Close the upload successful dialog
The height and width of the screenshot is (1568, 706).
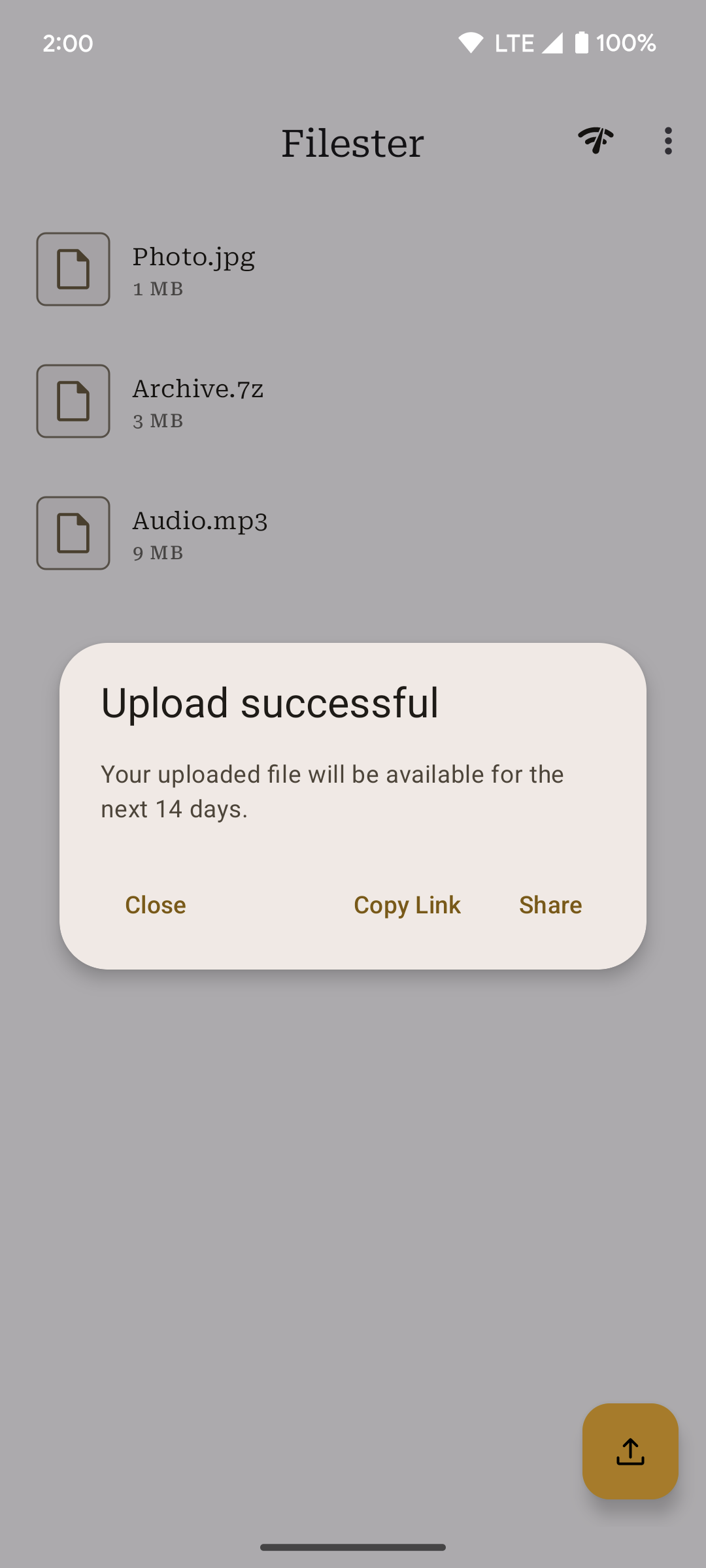click(x=156, y=905)
